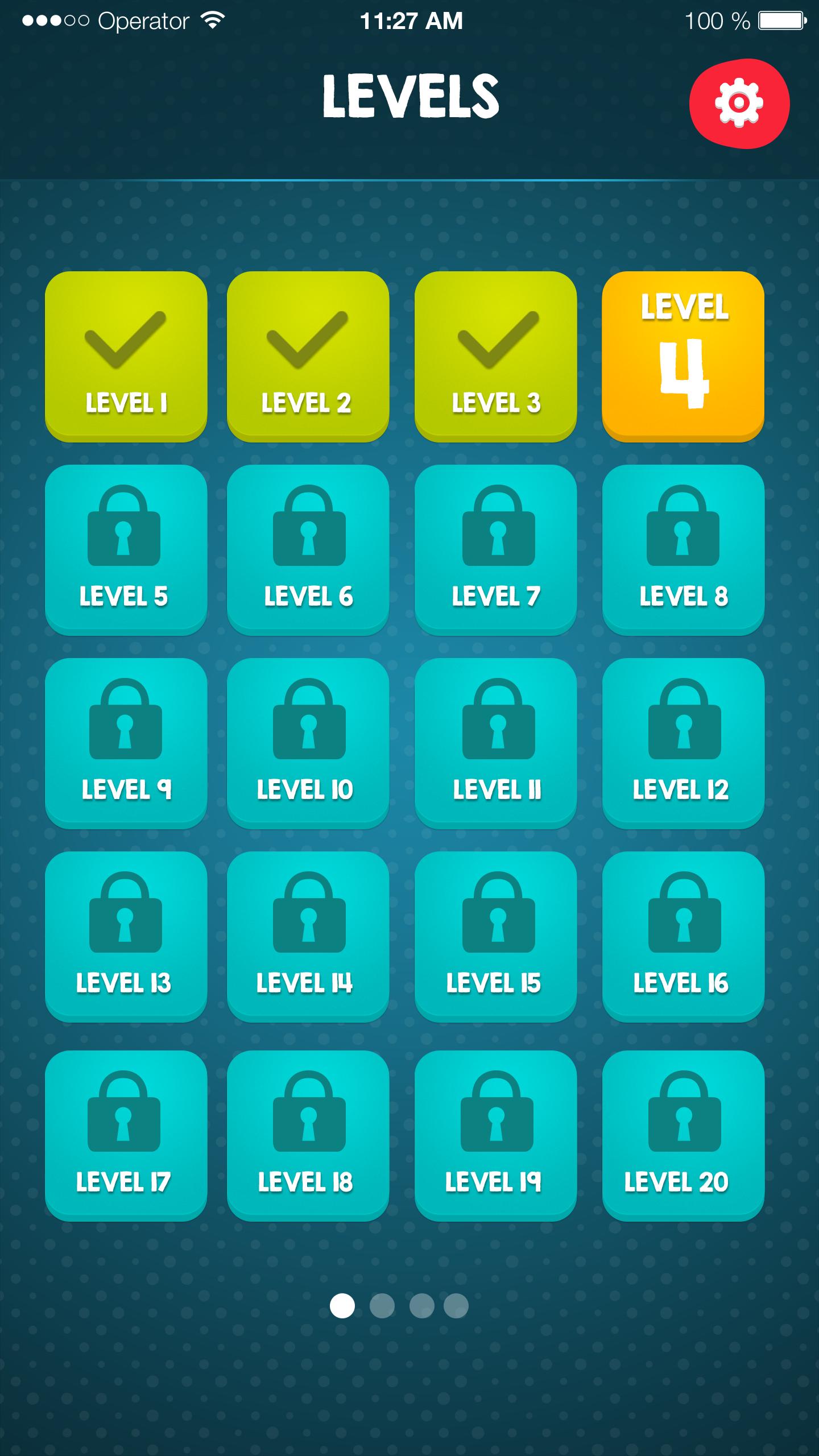Open completed Level 3
819x1456 pixels.
pos(495,356)
